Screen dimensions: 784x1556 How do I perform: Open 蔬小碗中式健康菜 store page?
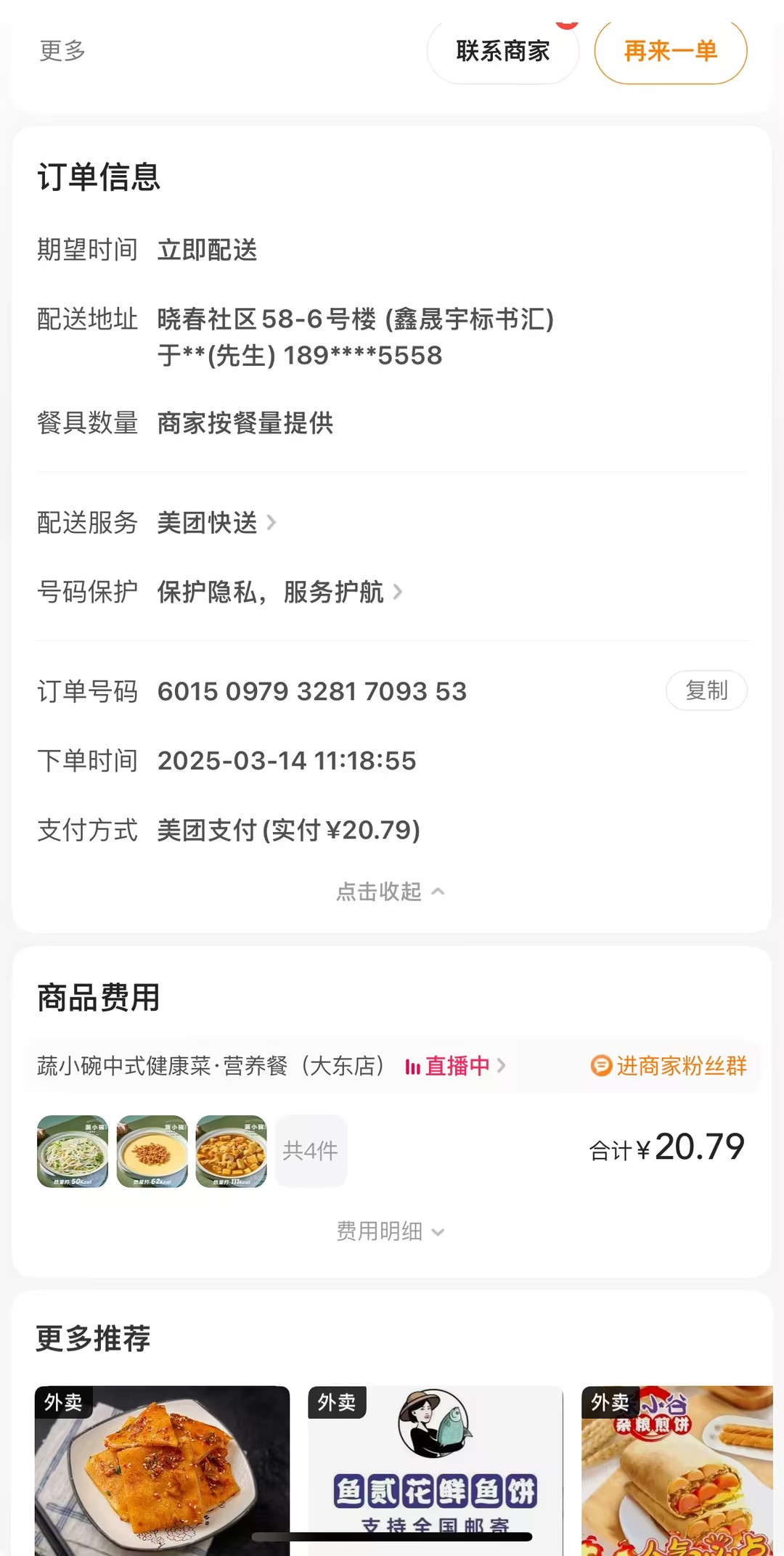click(211, 1066)
